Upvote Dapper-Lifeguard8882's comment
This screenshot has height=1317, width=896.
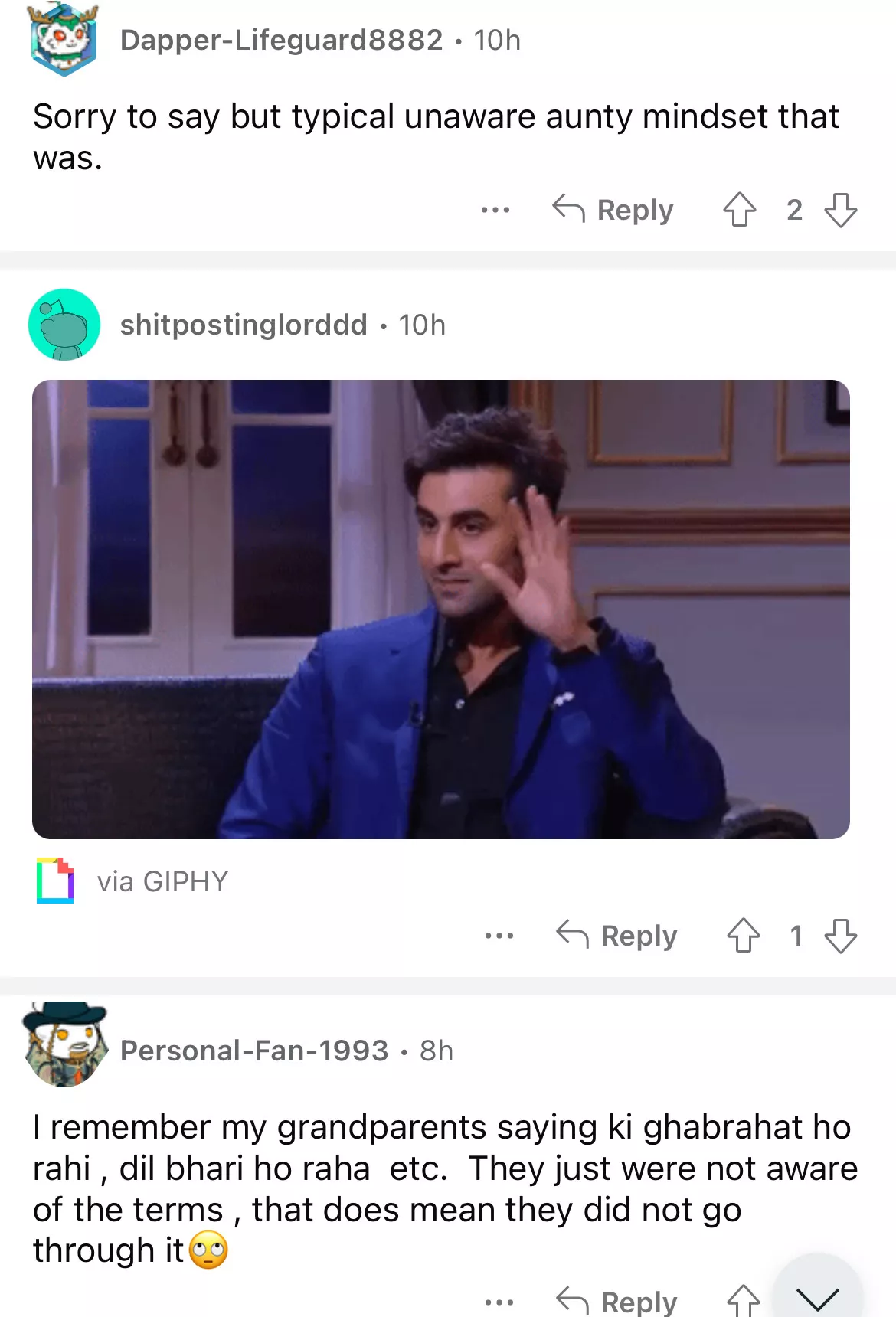tap(739, 210)
